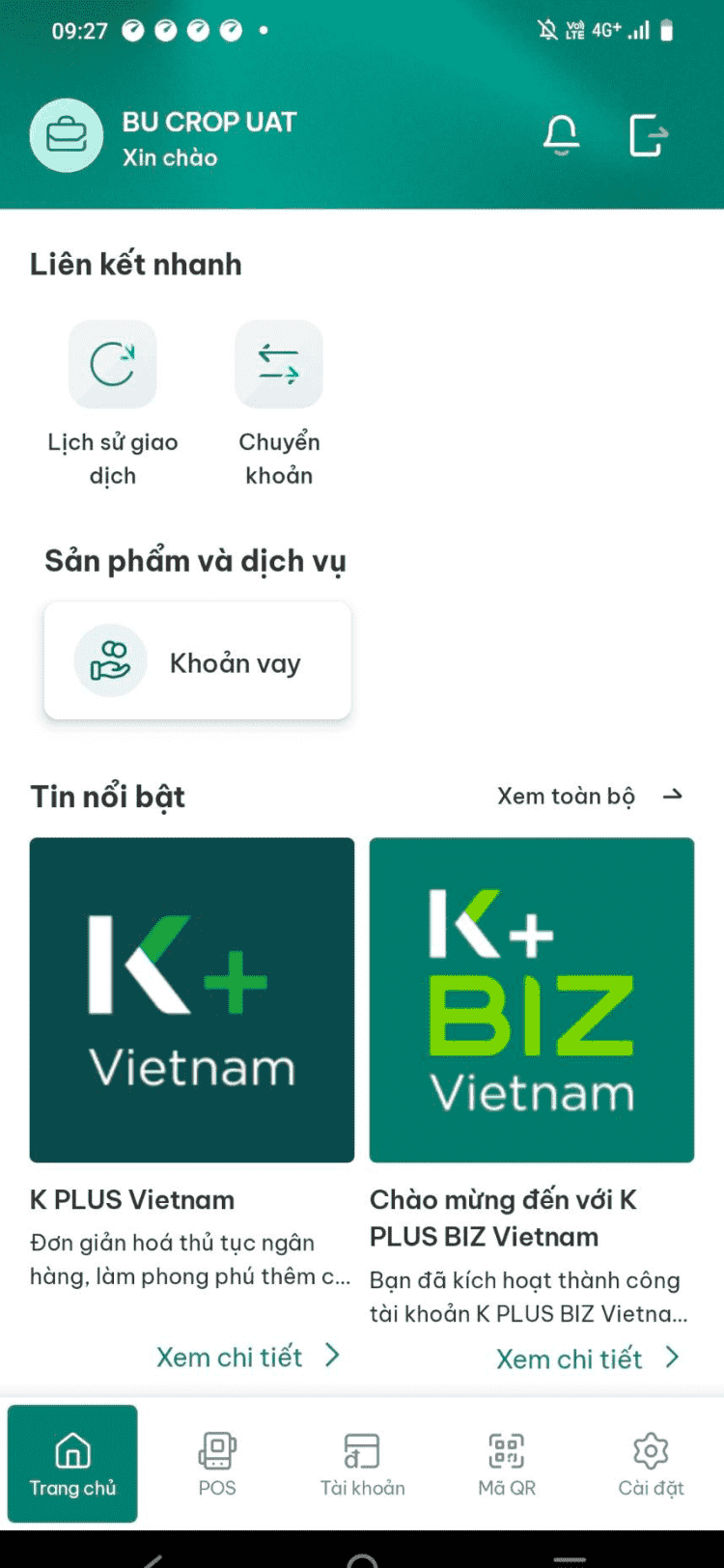
Task: Open the K PLUS BIZ Vietnam news image
Action: [x=532, y=999]
